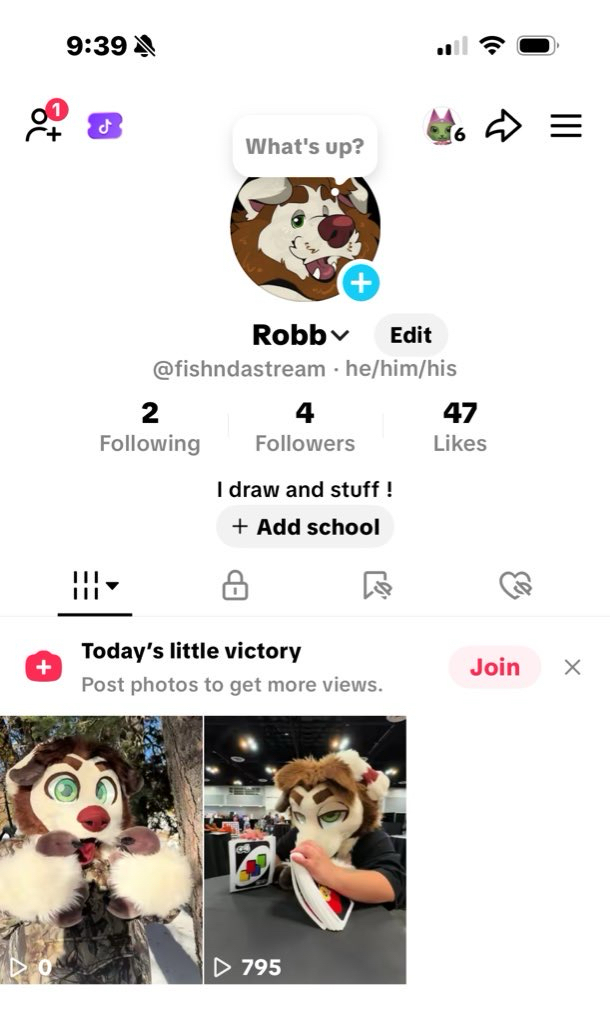Viewport: 610px width, 1024px height.
Task: Tap the Add school button
Action: [x=305, y=527]
